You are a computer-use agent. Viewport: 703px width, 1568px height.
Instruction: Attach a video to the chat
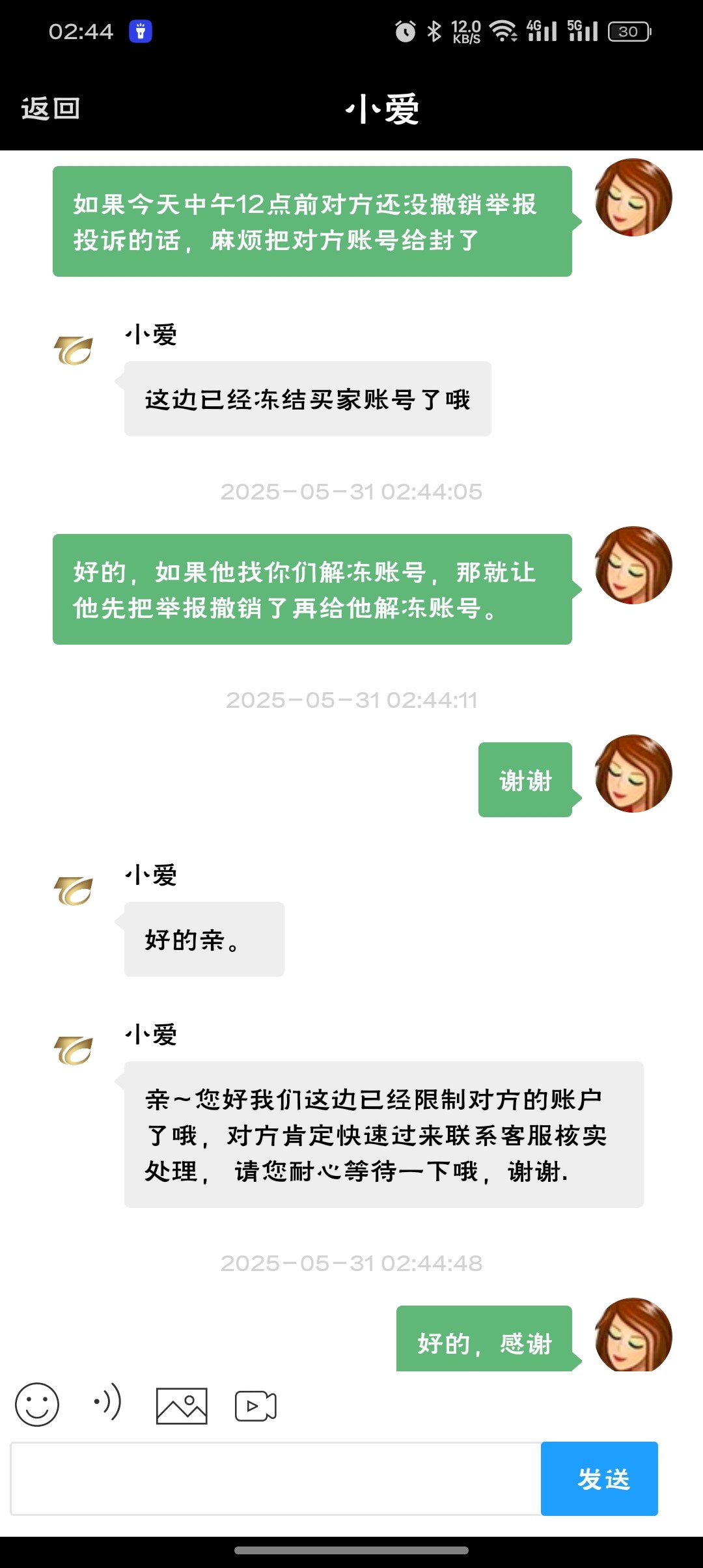pyautogui.click(x=256, y=1407)
